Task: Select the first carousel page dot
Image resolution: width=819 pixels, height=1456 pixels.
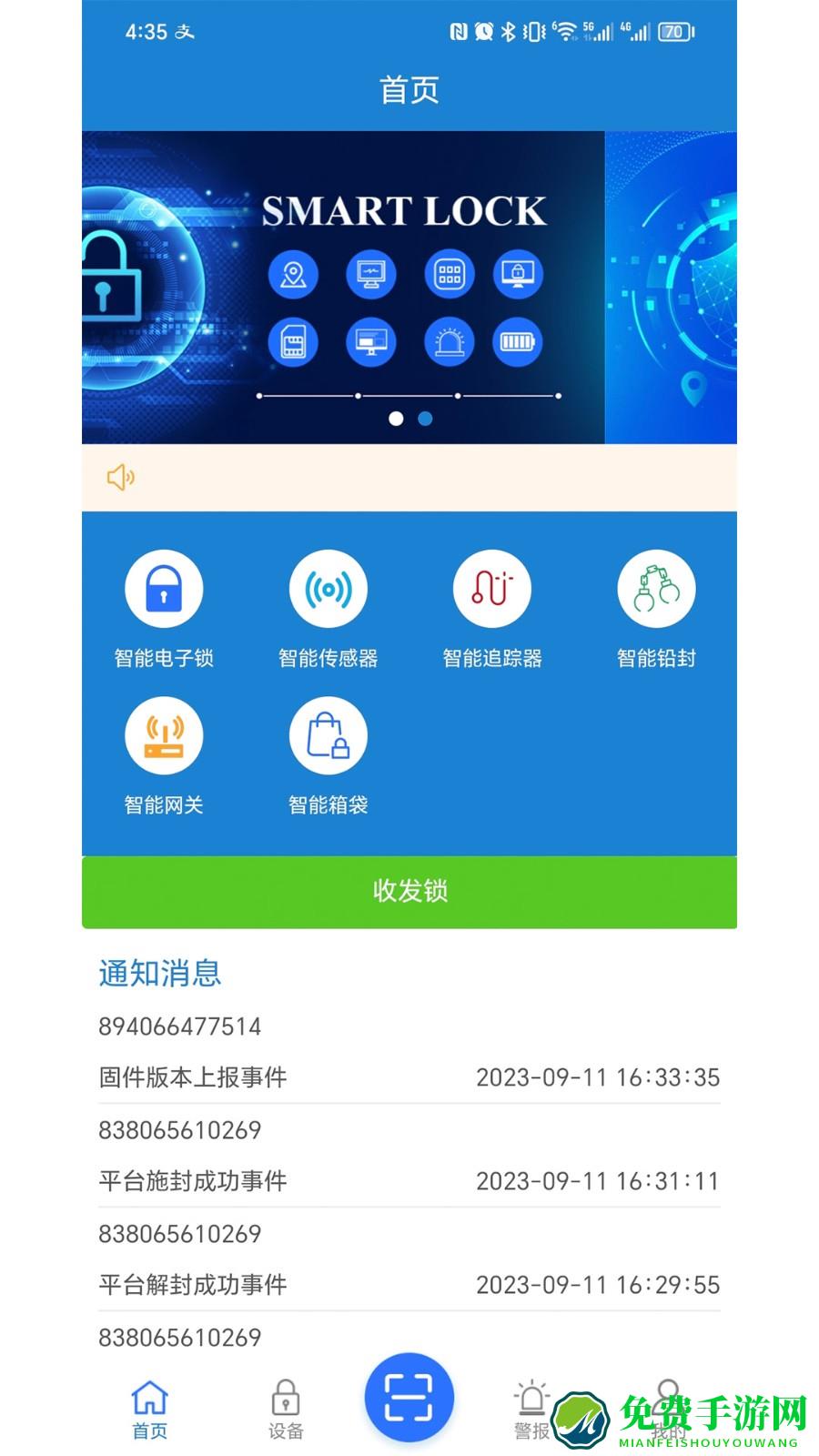Action: pyautogui.click(x=395, y=420)
